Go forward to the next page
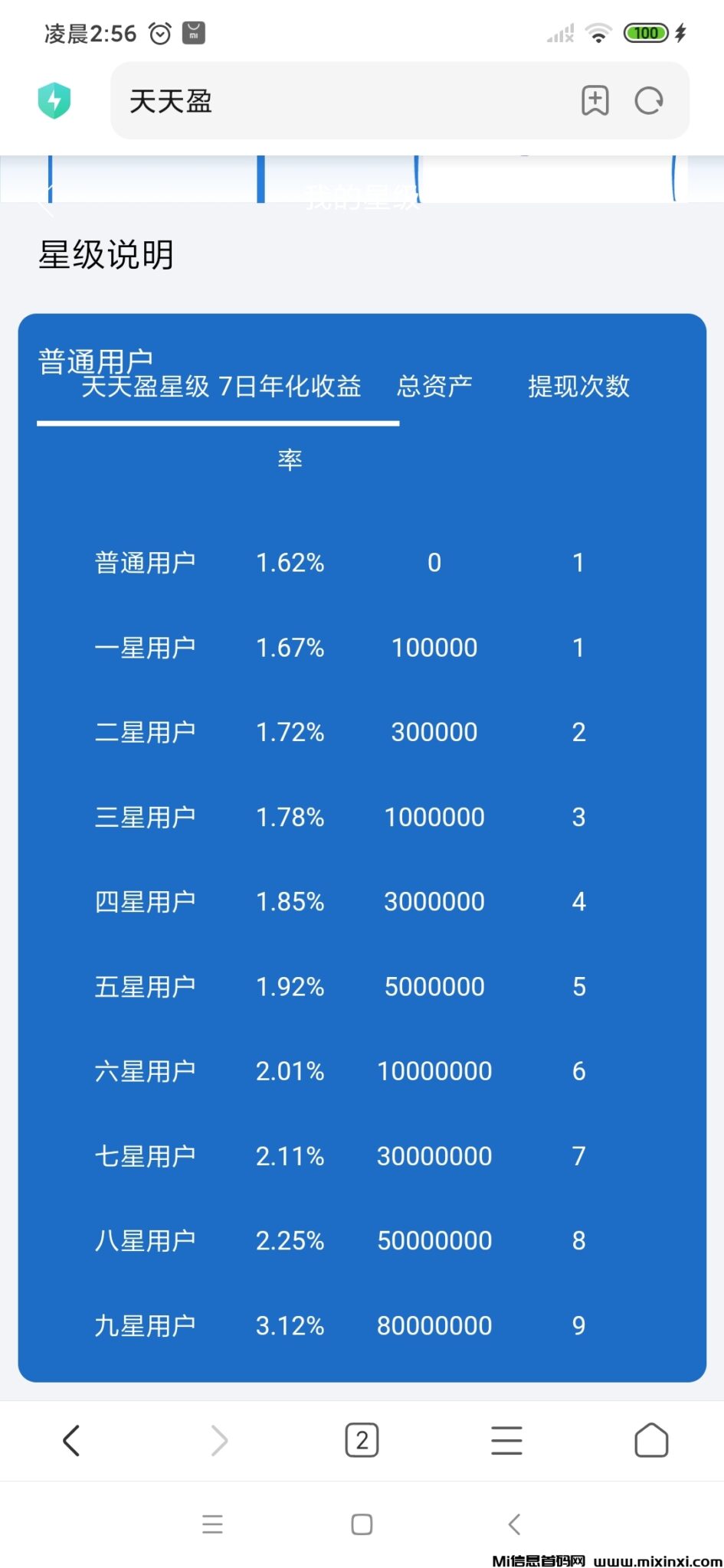 pyautogui.click(x=219, y=1440)
